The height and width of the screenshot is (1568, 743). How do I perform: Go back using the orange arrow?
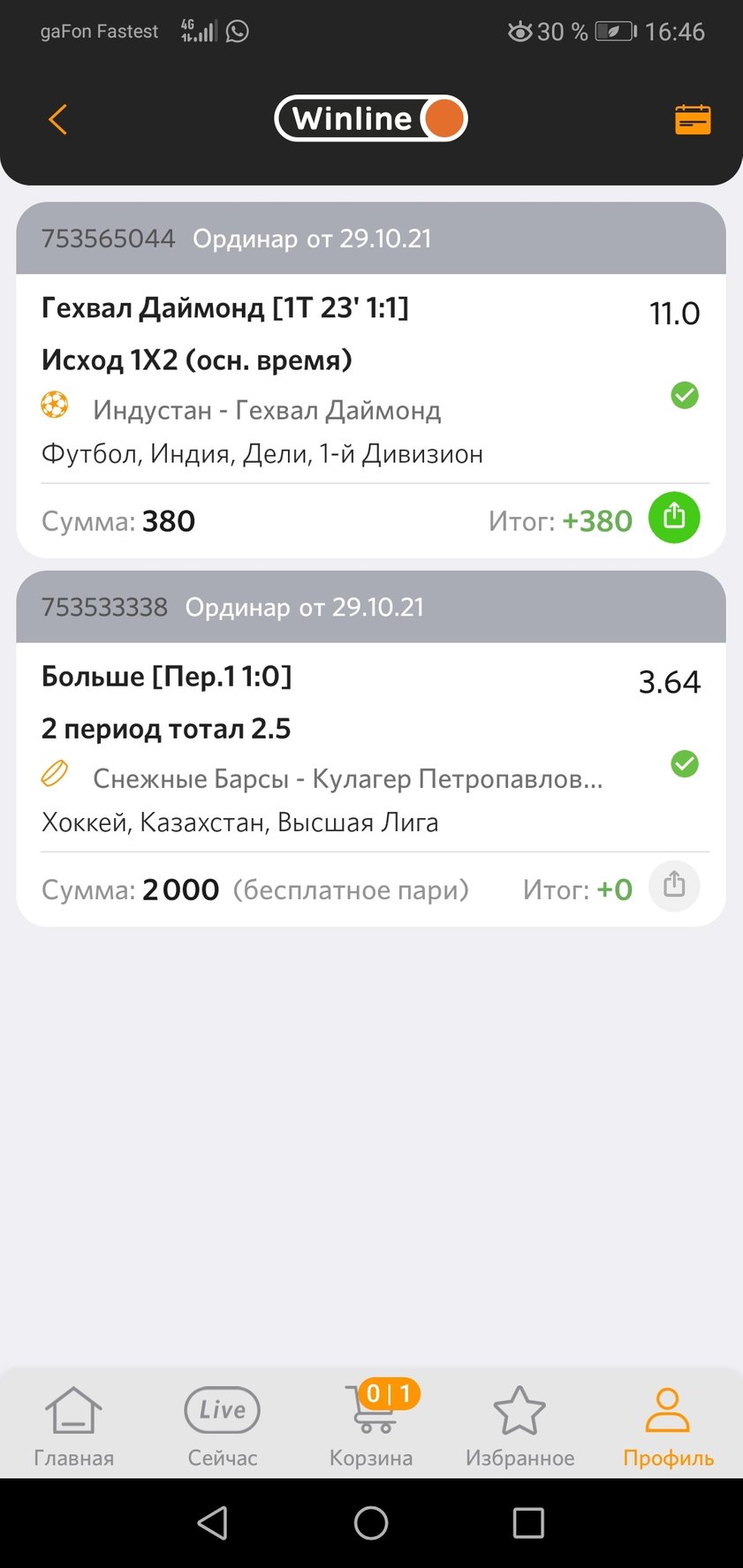58,119
